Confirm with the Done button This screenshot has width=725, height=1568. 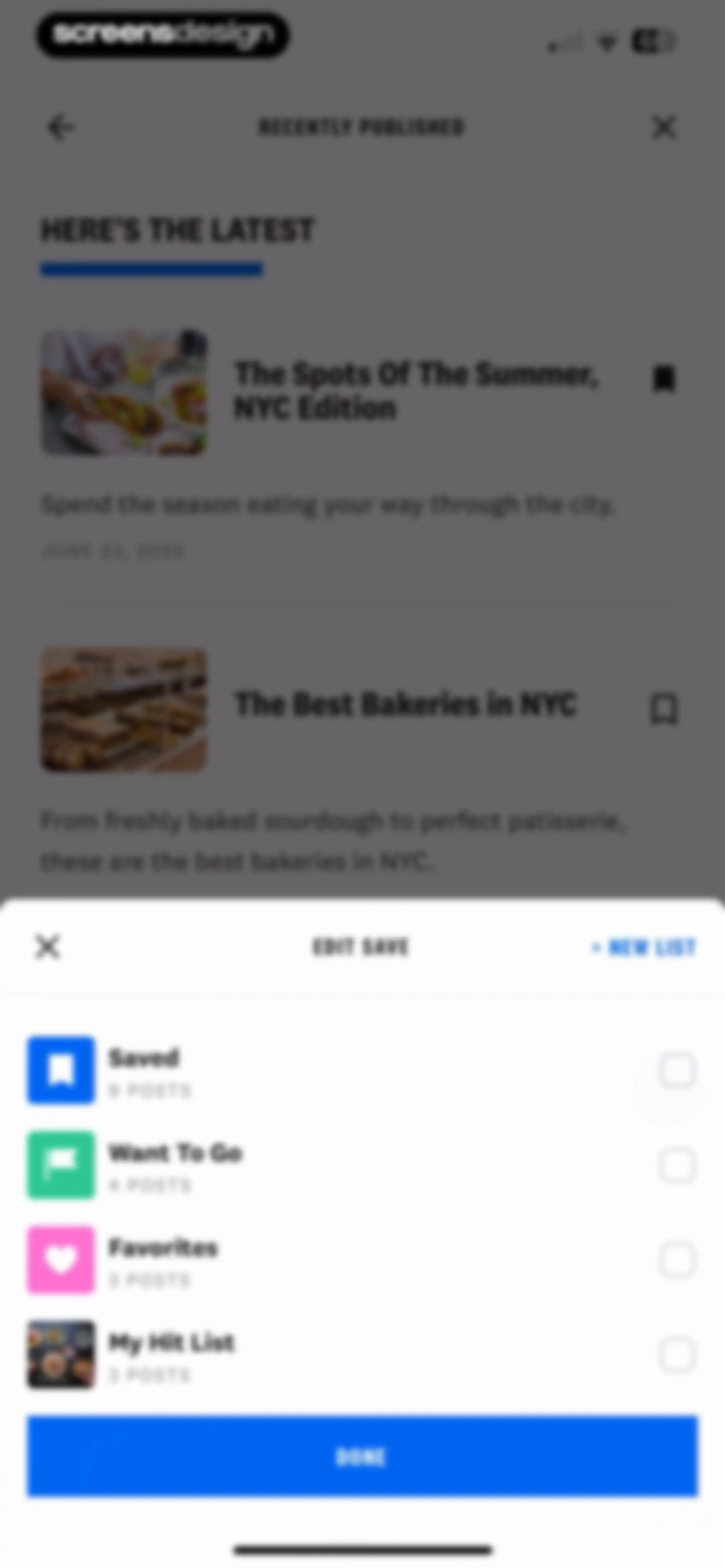coord(362,1456)
